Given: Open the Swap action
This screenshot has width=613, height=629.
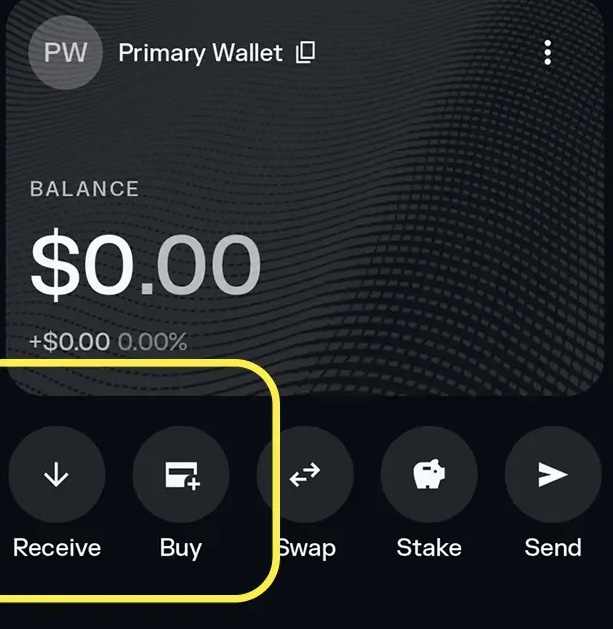Looking at the screenshot, I should 306,475.
